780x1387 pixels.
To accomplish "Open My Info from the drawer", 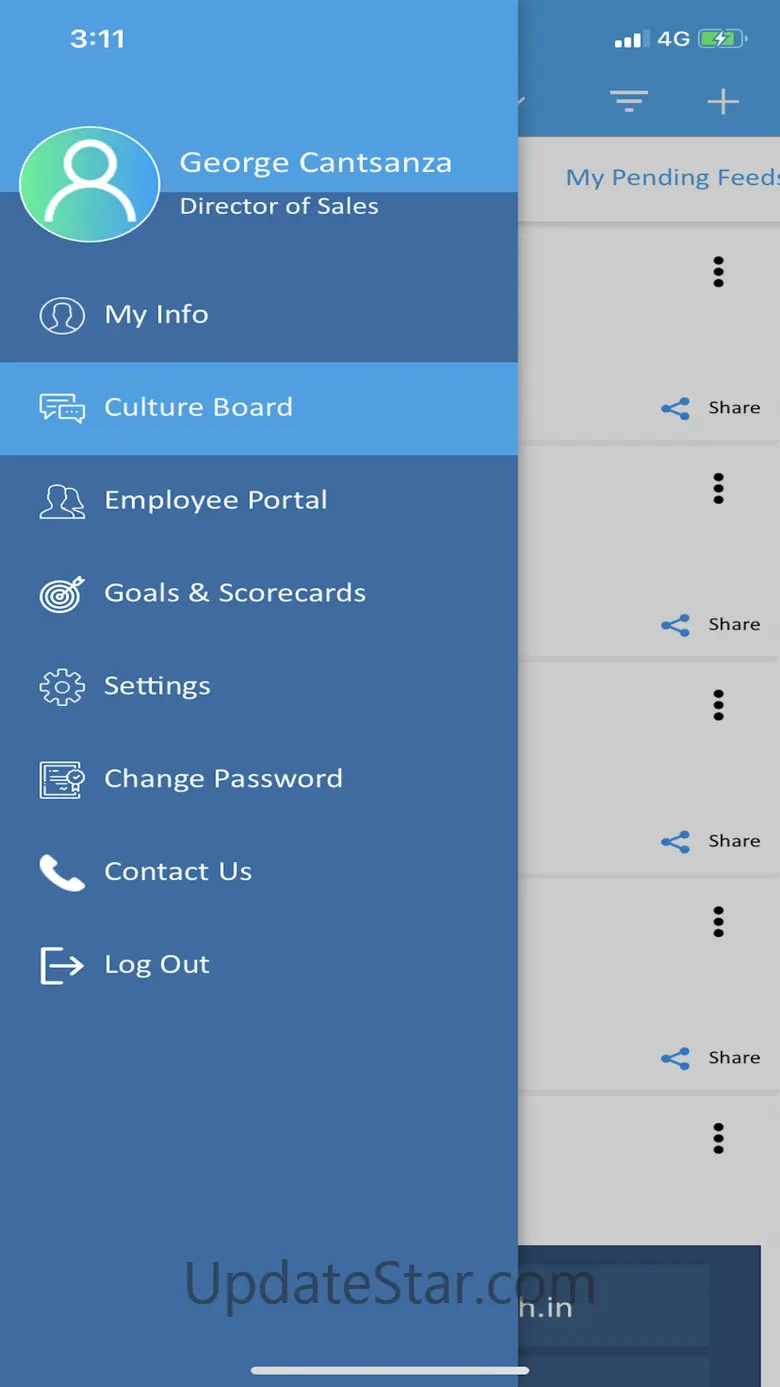I will pos(259,315).
